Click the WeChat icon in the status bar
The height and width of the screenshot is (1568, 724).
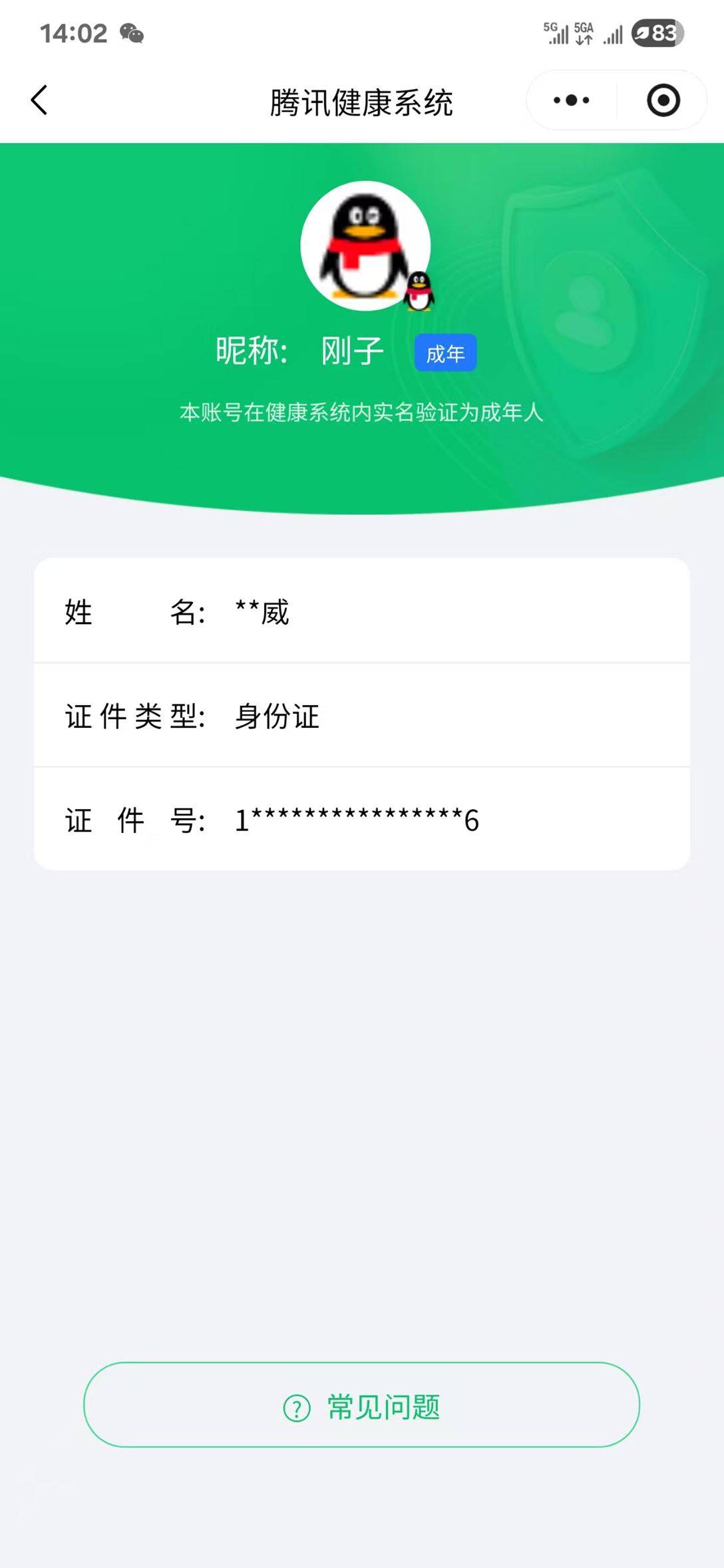tap(131, 33)
